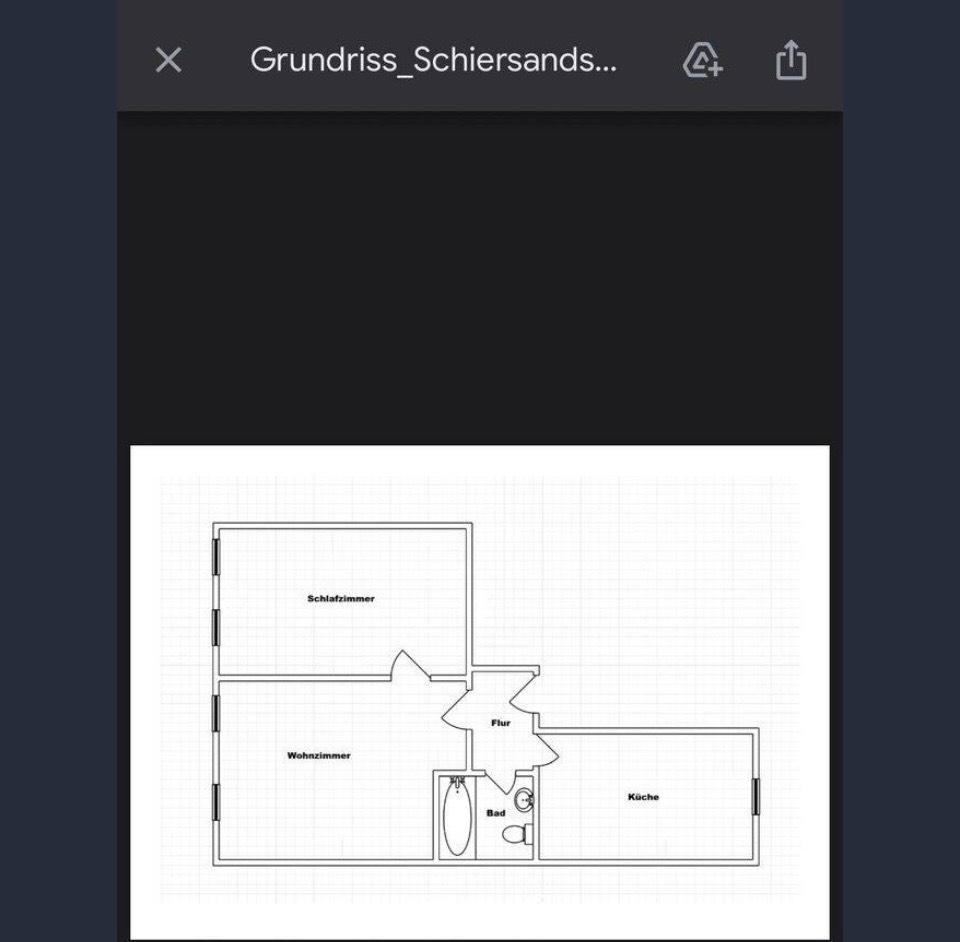Viewport: 960px width, 942px height.
Task: Add the file to Google Drive
Action: pyautogui.click(x=702, y=60)
